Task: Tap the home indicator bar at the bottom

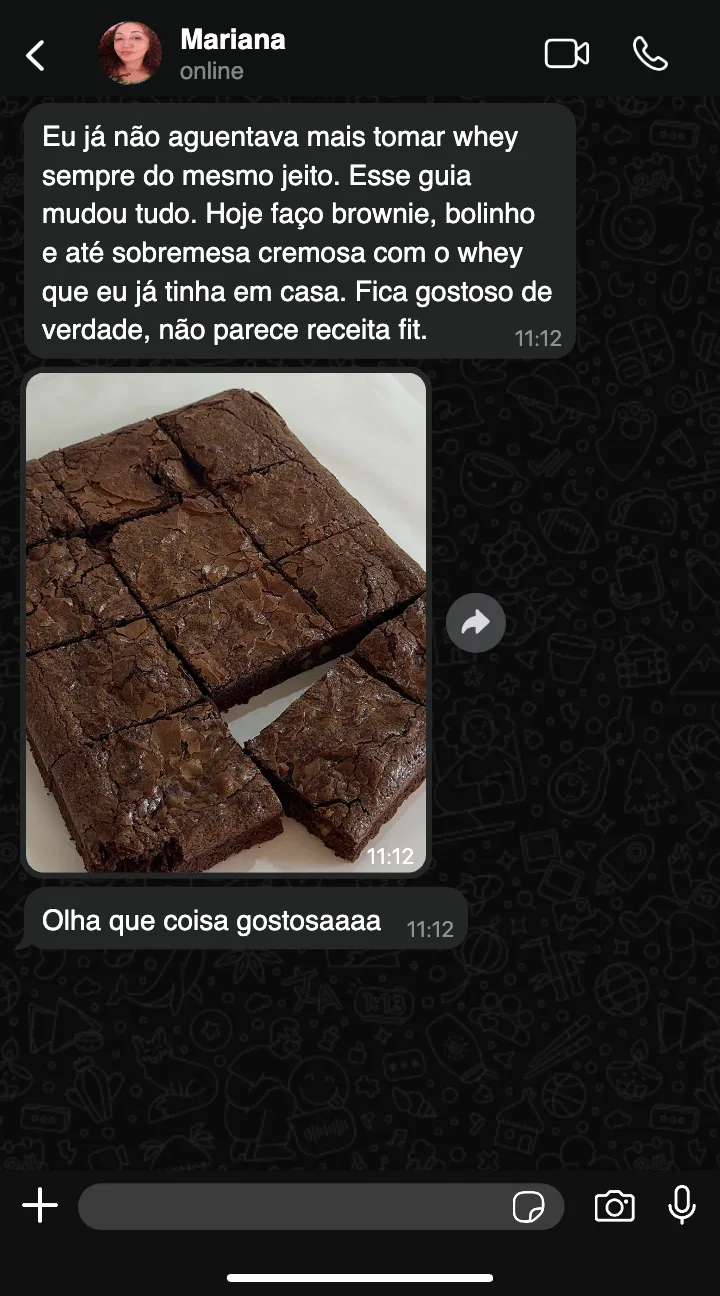Action: tap(360, 1275)
